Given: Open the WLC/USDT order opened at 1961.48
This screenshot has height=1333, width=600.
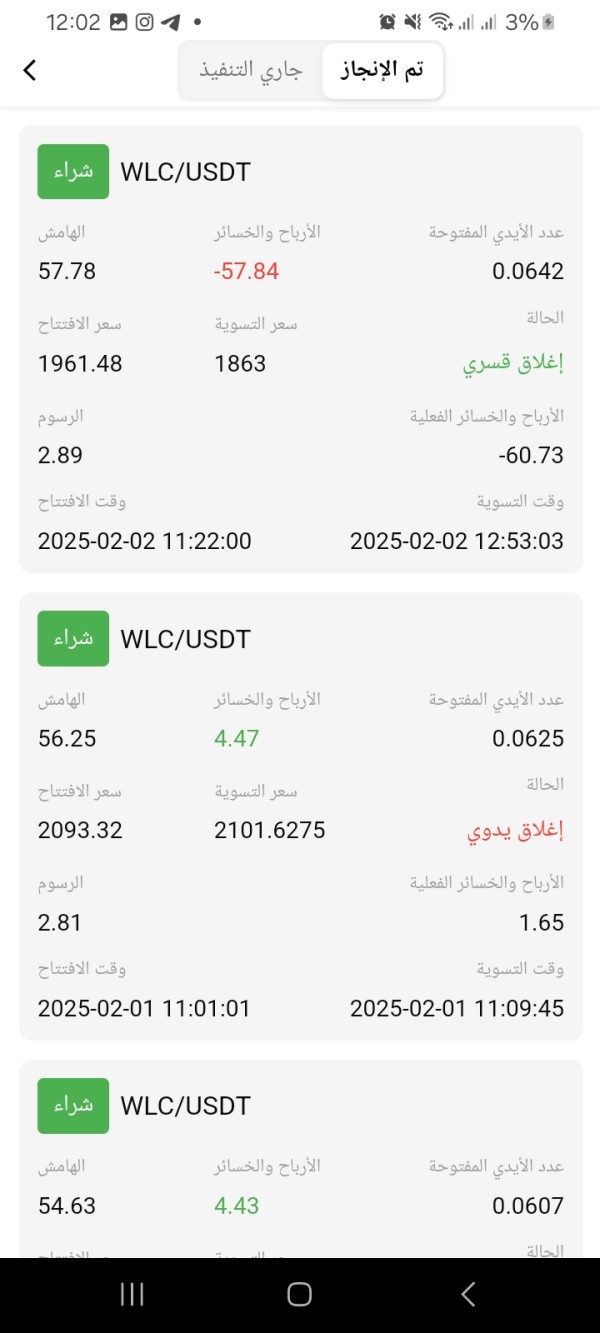Looking at the screenshot, I should [300, 348].
